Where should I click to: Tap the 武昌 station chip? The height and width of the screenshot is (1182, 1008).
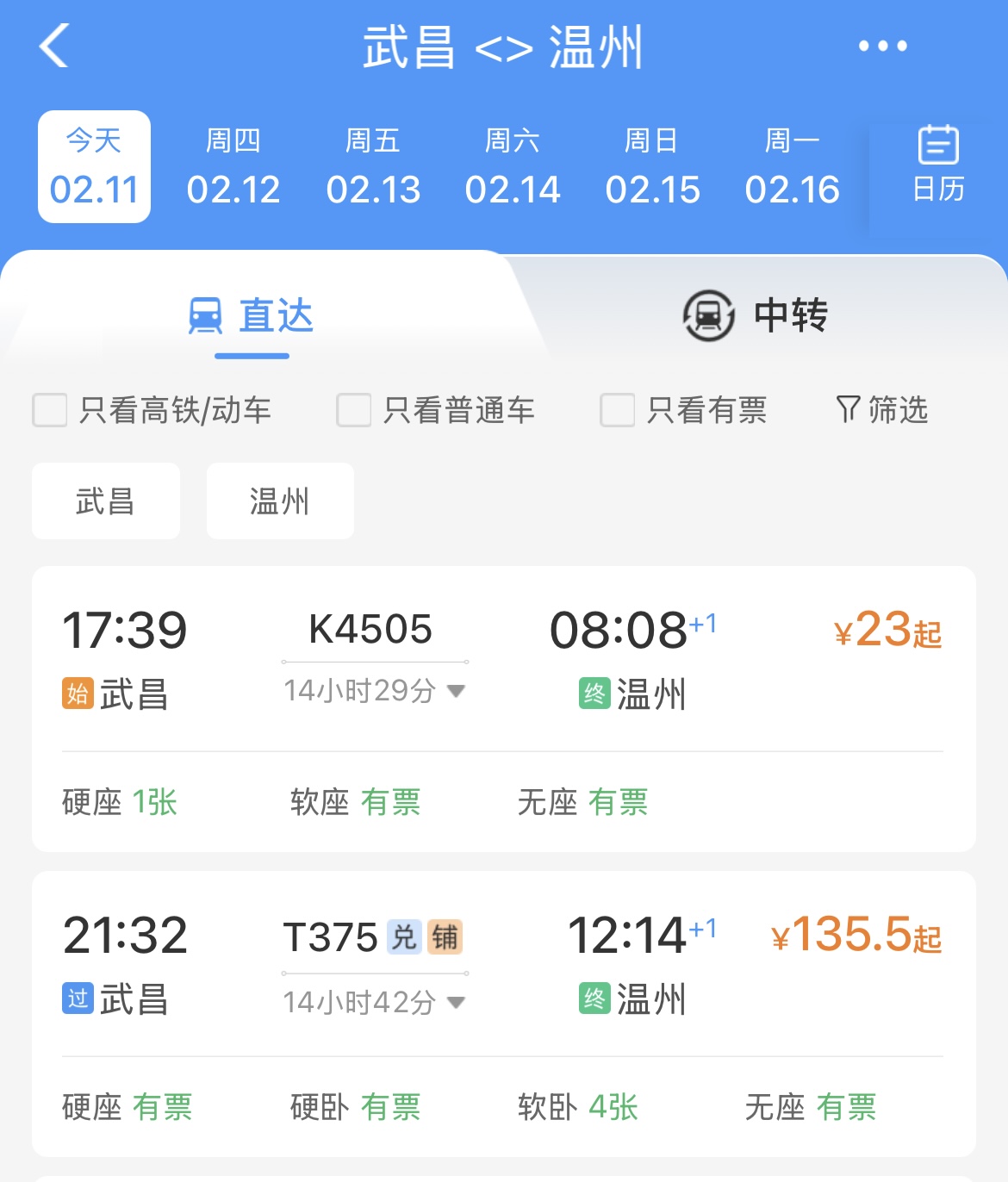point(105,501)
